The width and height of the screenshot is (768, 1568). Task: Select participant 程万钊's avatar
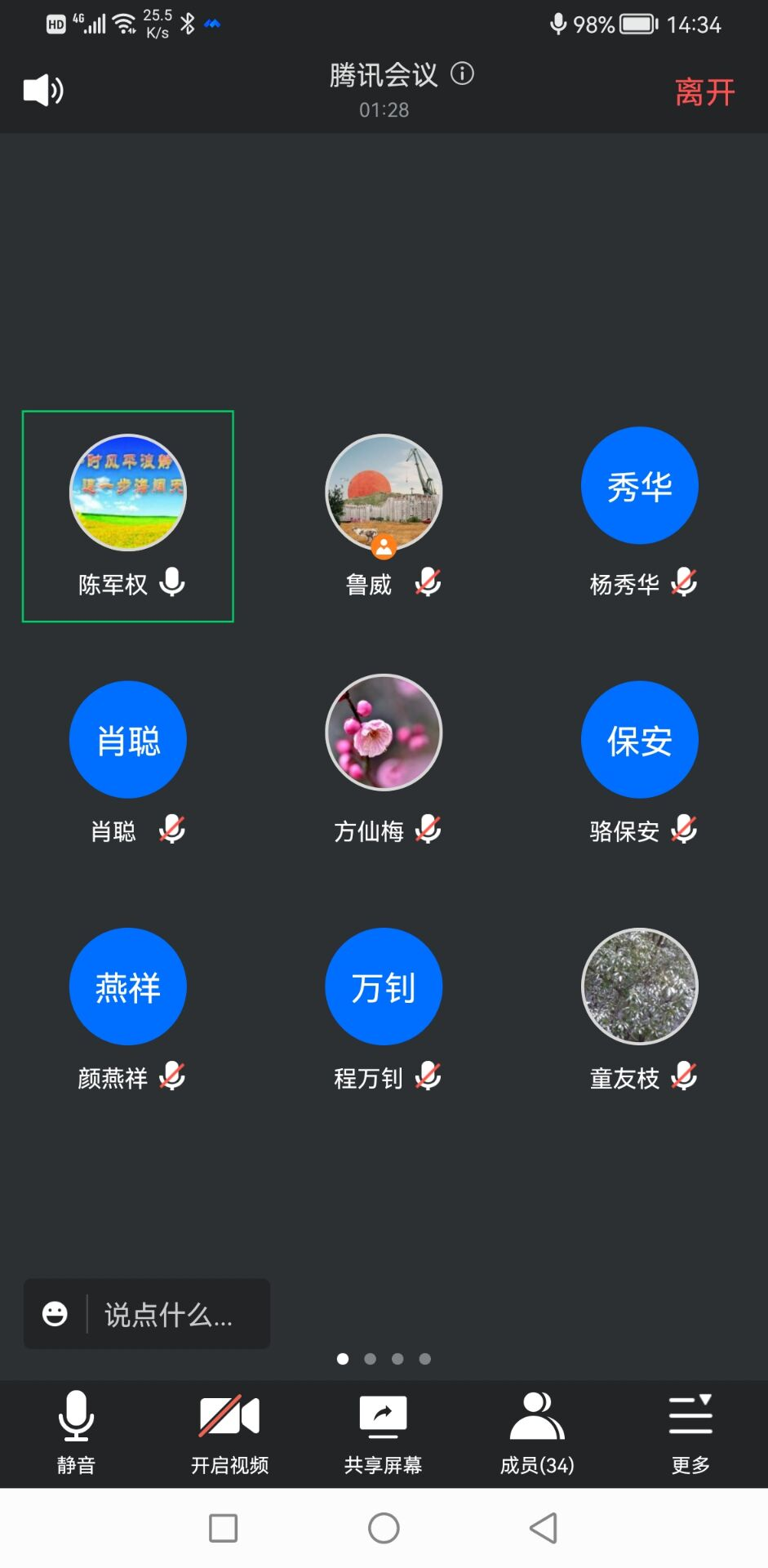point(384,987)
